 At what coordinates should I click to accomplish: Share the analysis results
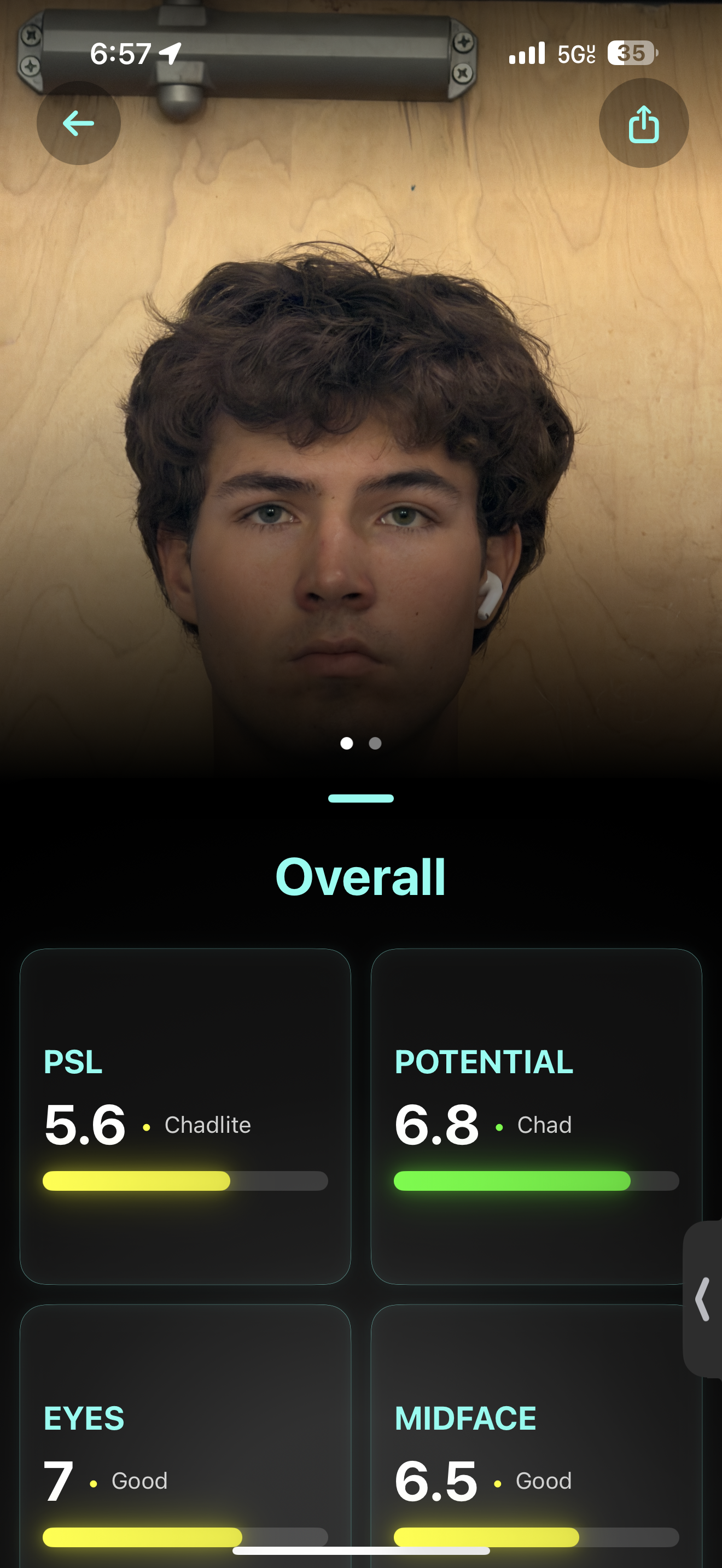643,124
